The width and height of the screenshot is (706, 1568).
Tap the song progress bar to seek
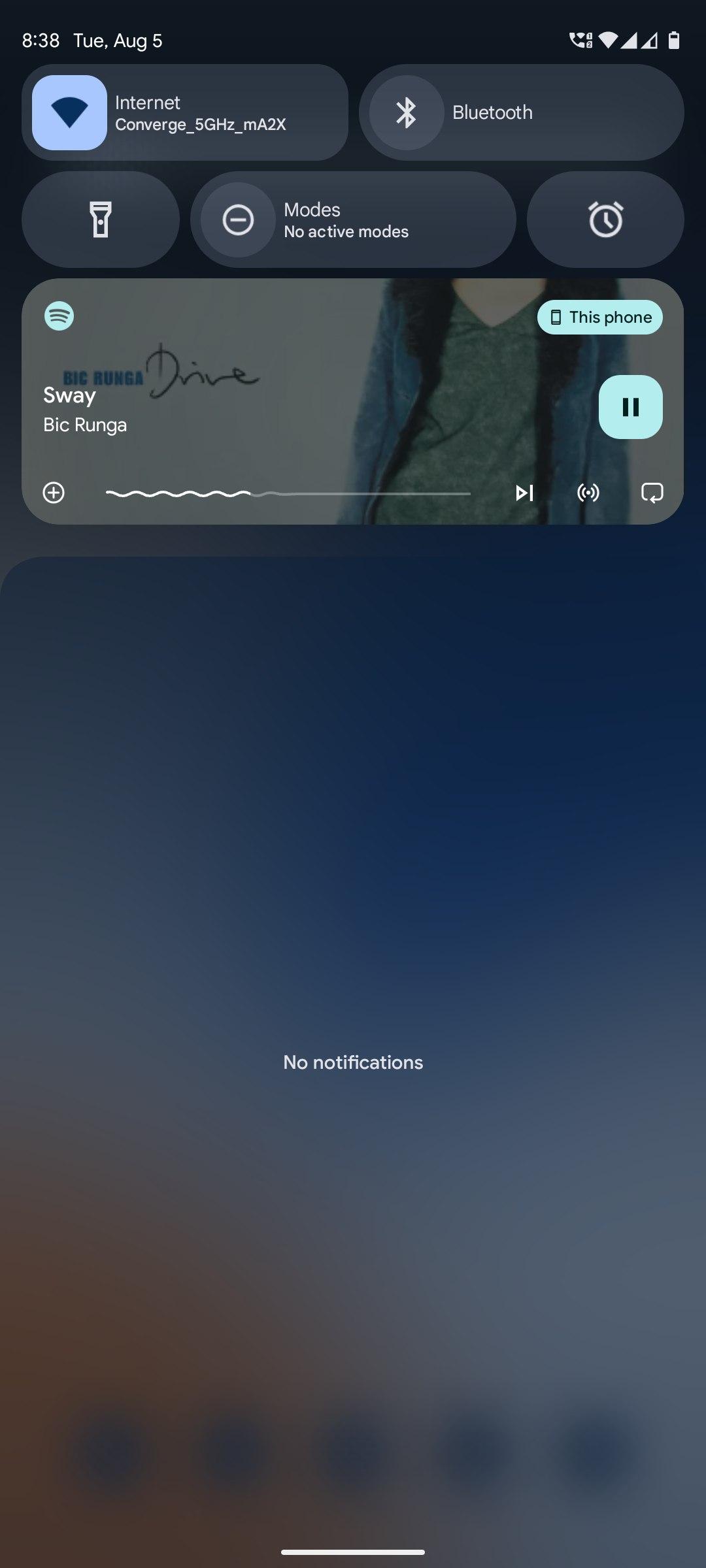[288, 494]
